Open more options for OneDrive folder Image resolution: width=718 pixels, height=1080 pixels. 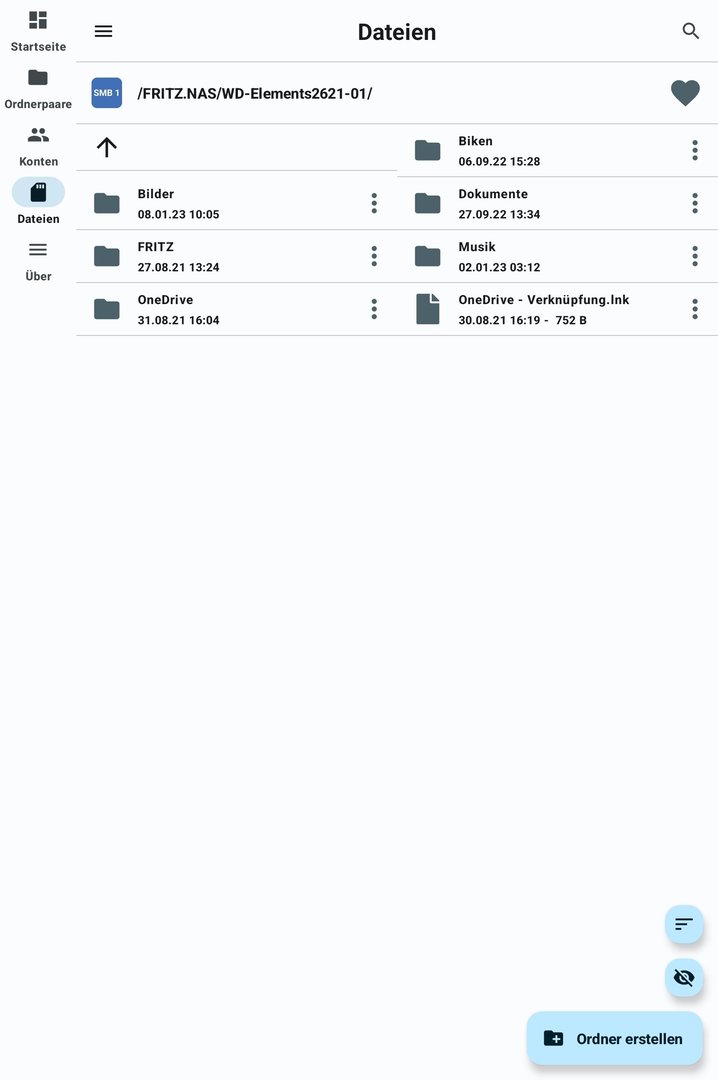tap(374, 309)
